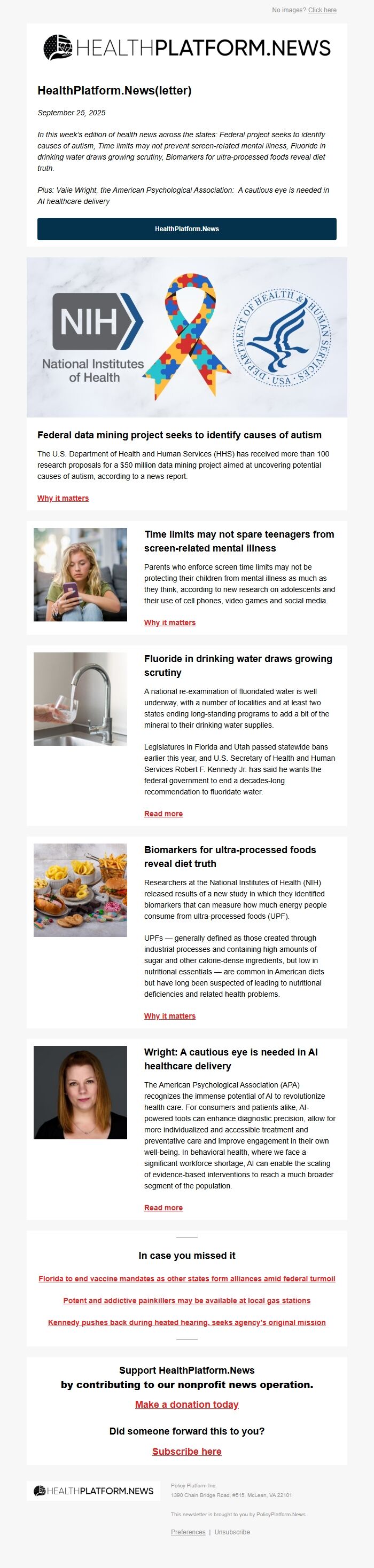374x1568 pixels.
Task: Open the Preferences link in footer
Action: click(188, 1532)
